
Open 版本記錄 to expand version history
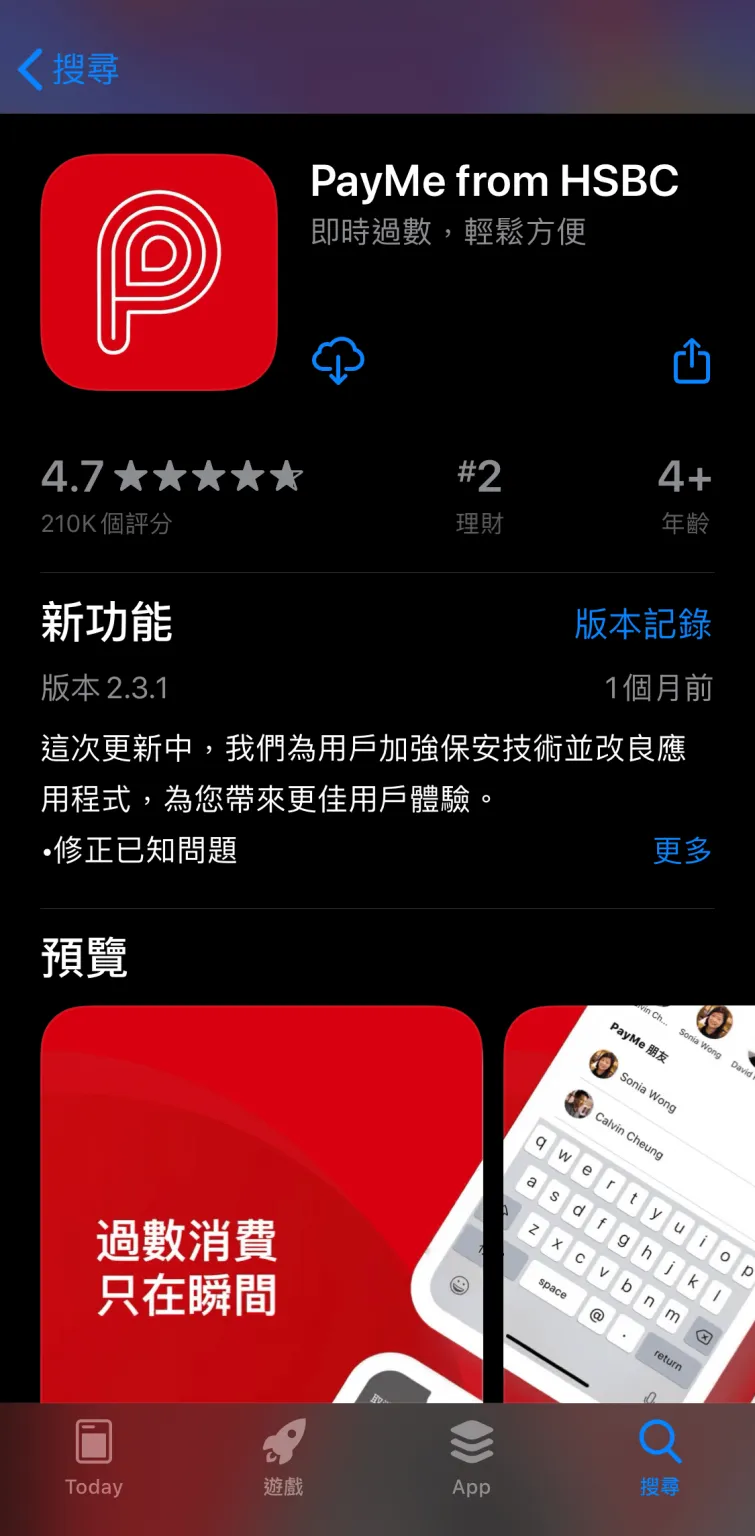[641, 624]
